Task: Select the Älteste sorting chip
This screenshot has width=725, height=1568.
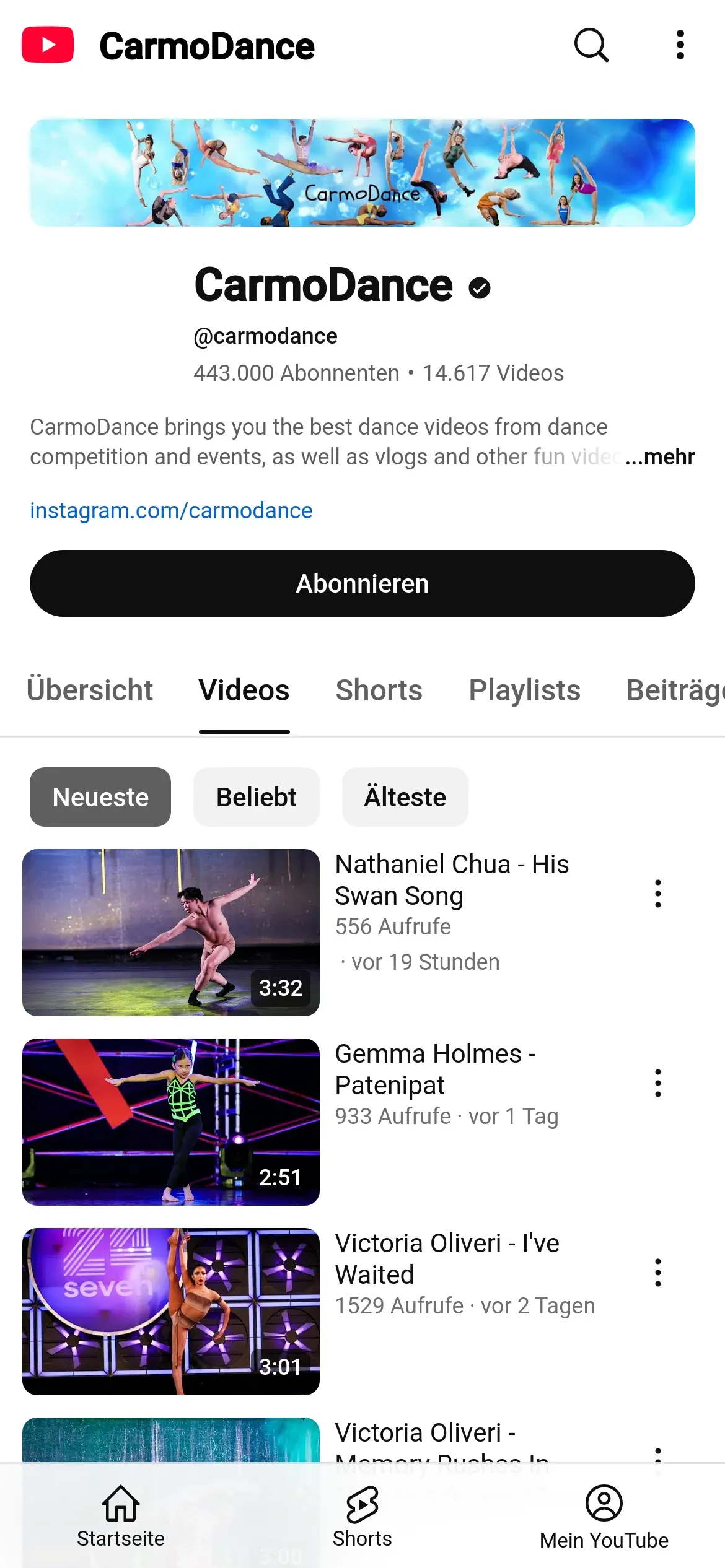Action: pos(405,797)
